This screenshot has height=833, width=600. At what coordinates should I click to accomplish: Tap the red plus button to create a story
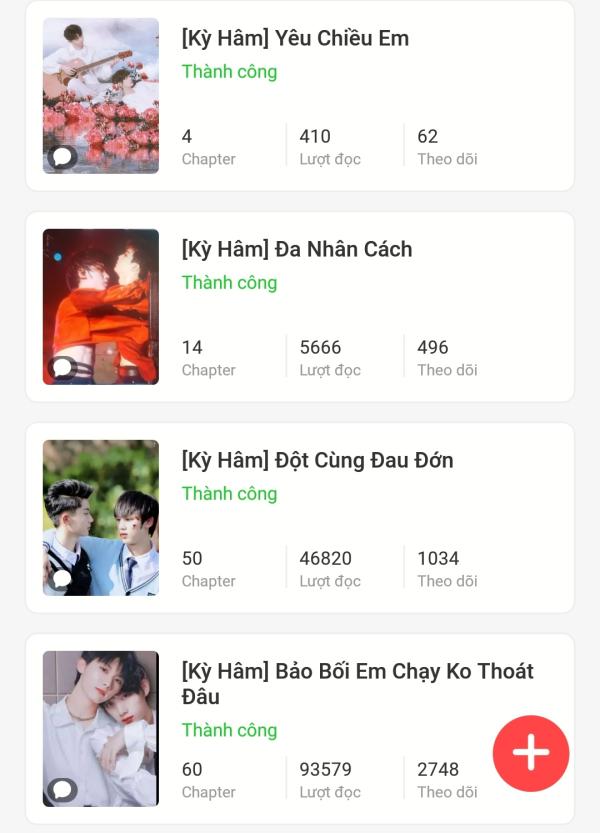(531, 753)
